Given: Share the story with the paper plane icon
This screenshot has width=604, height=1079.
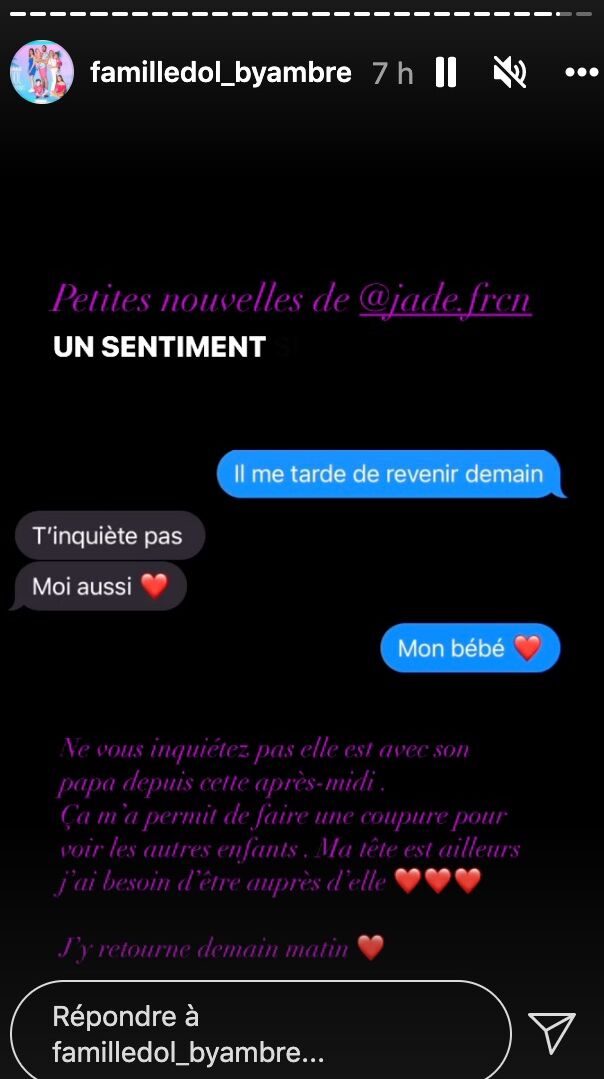Looking at the screenshot, I should pyautogui.click(x=552, y=1033).
